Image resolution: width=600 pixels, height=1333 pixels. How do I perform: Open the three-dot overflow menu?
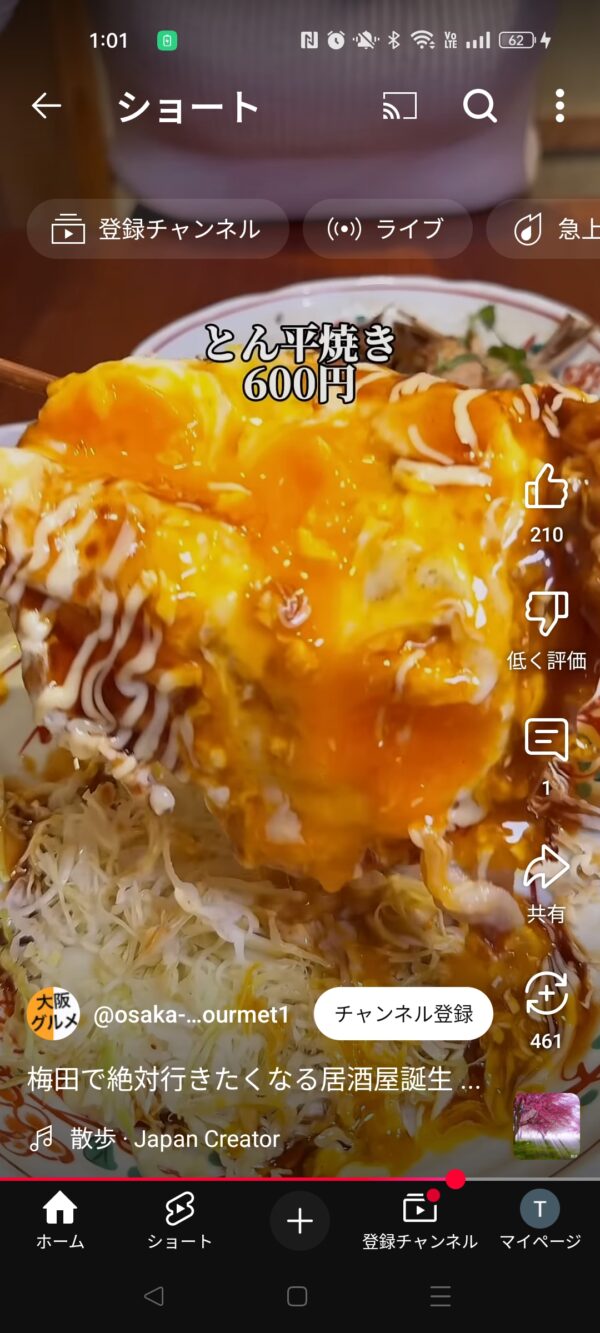pos(559,105)
